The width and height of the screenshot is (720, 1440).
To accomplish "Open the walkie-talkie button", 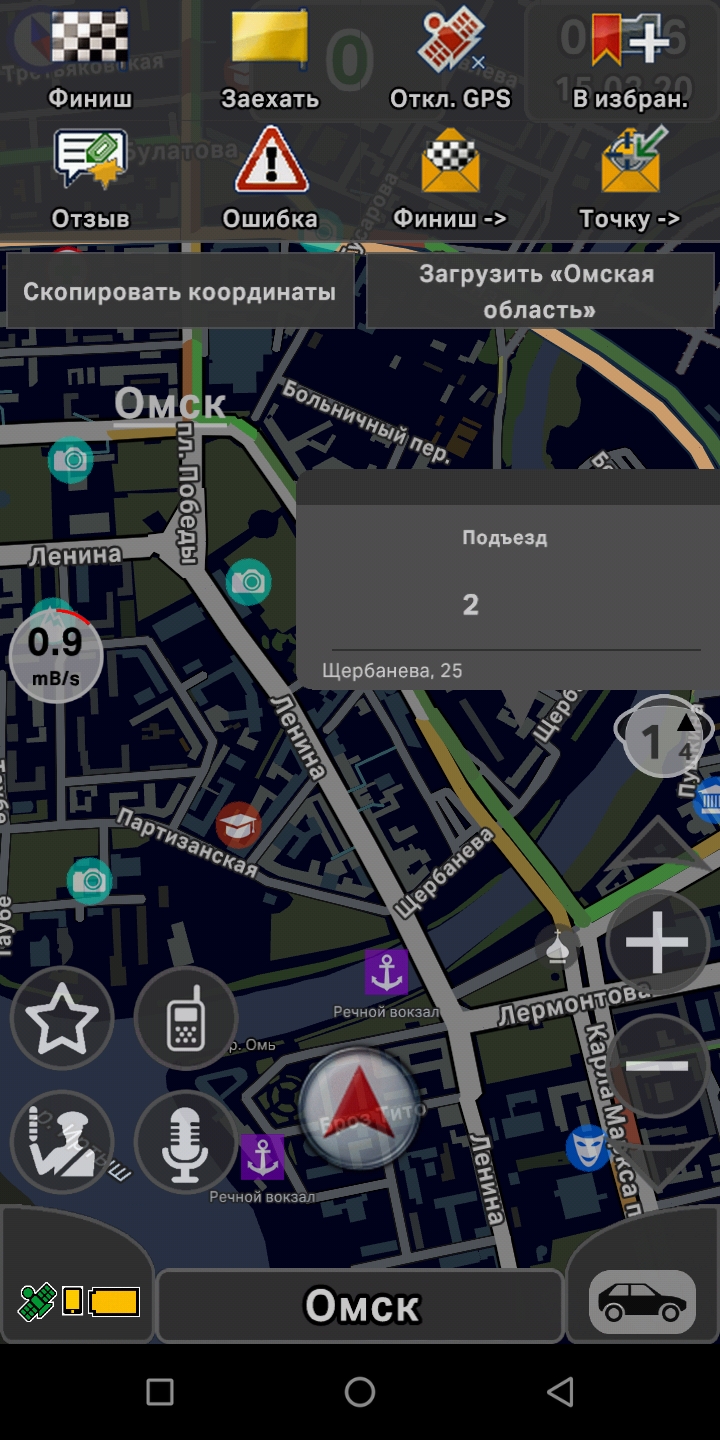I will (186, 1018).
